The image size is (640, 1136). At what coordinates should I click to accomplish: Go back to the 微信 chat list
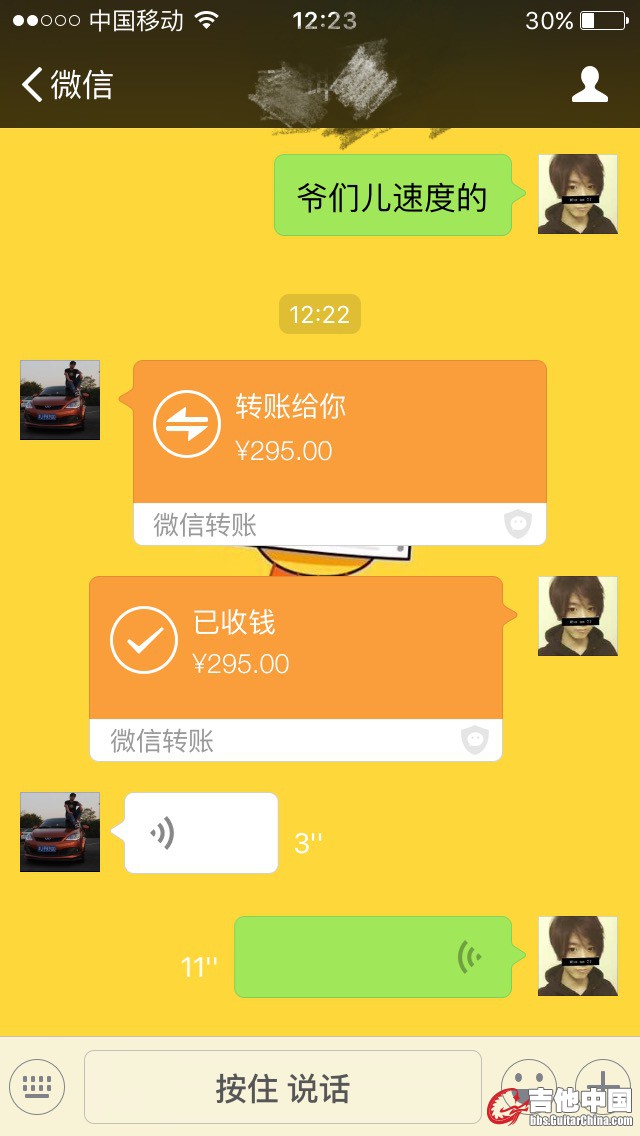tap(67, 85)
